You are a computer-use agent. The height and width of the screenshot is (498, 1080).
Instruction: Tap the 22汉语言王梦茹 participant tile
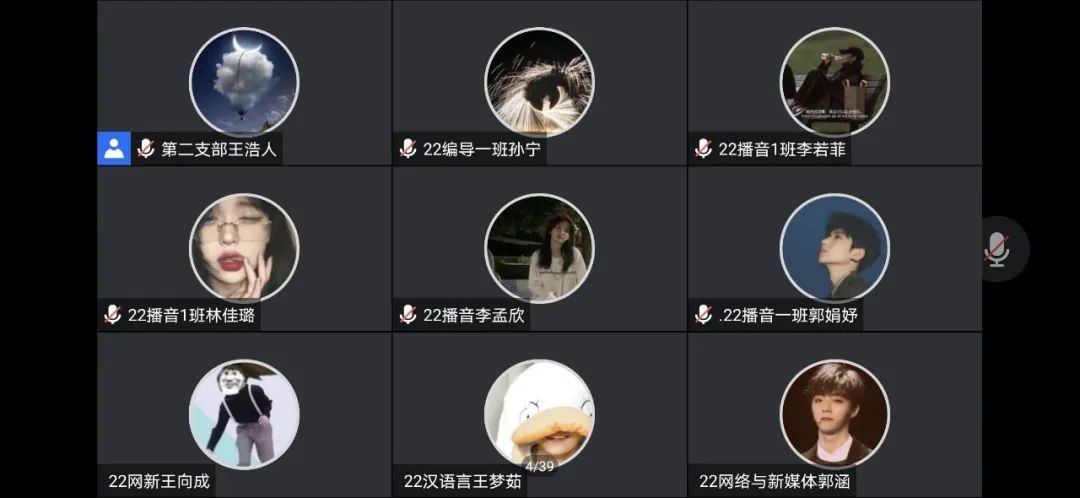tap(539, 414)
